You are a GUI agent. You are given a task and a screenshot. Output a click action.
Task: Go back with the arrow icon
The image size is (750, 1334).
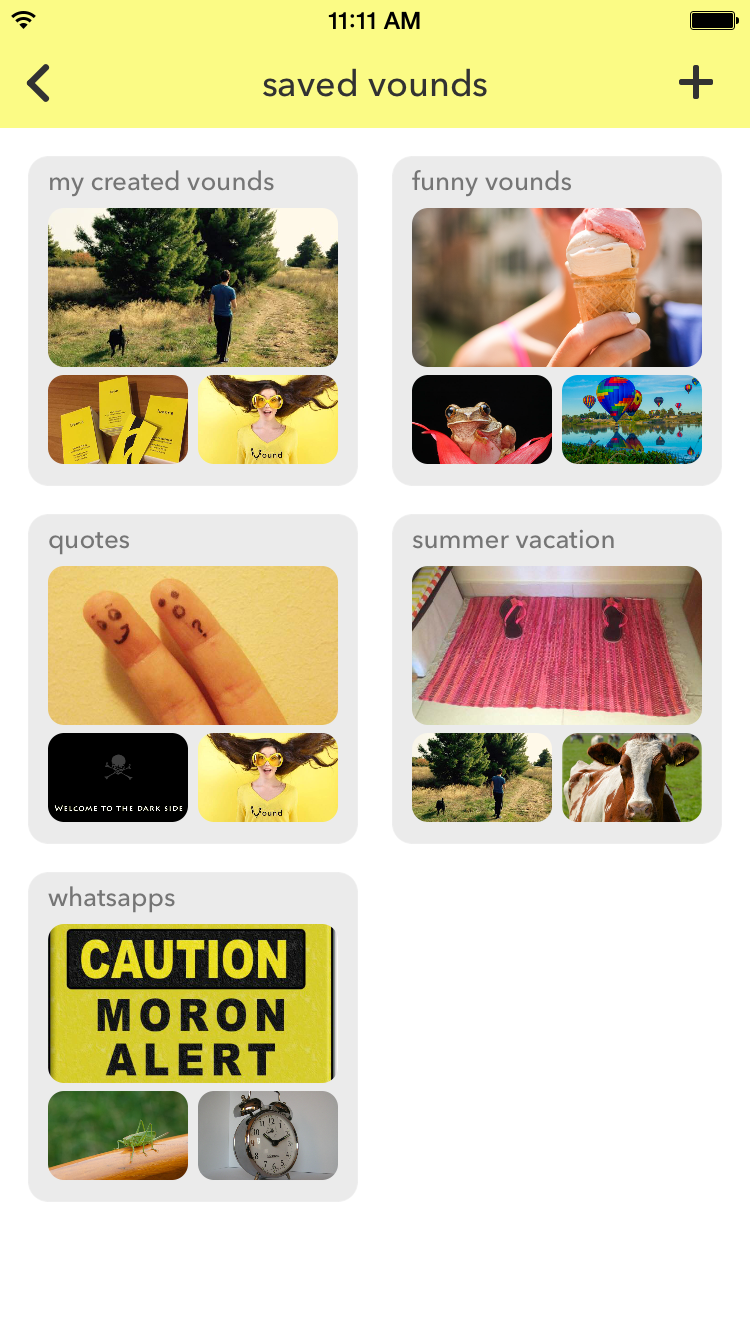[38, 84]
